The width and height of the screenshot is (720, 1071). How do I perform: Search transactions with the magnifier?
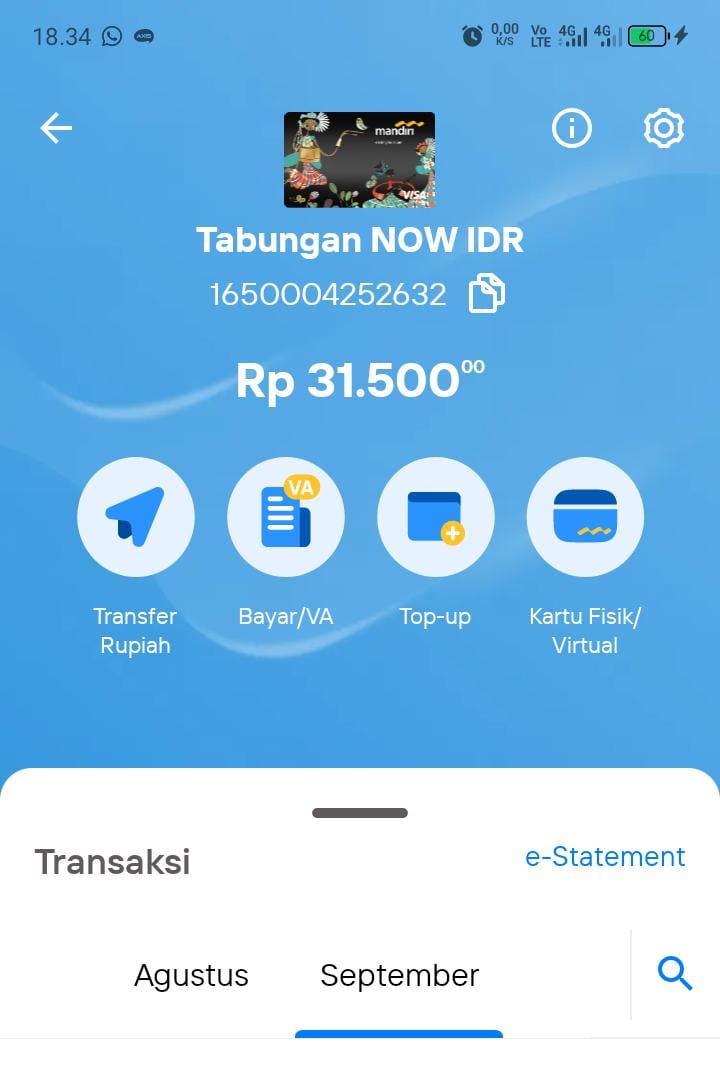[x=675, y=973]
